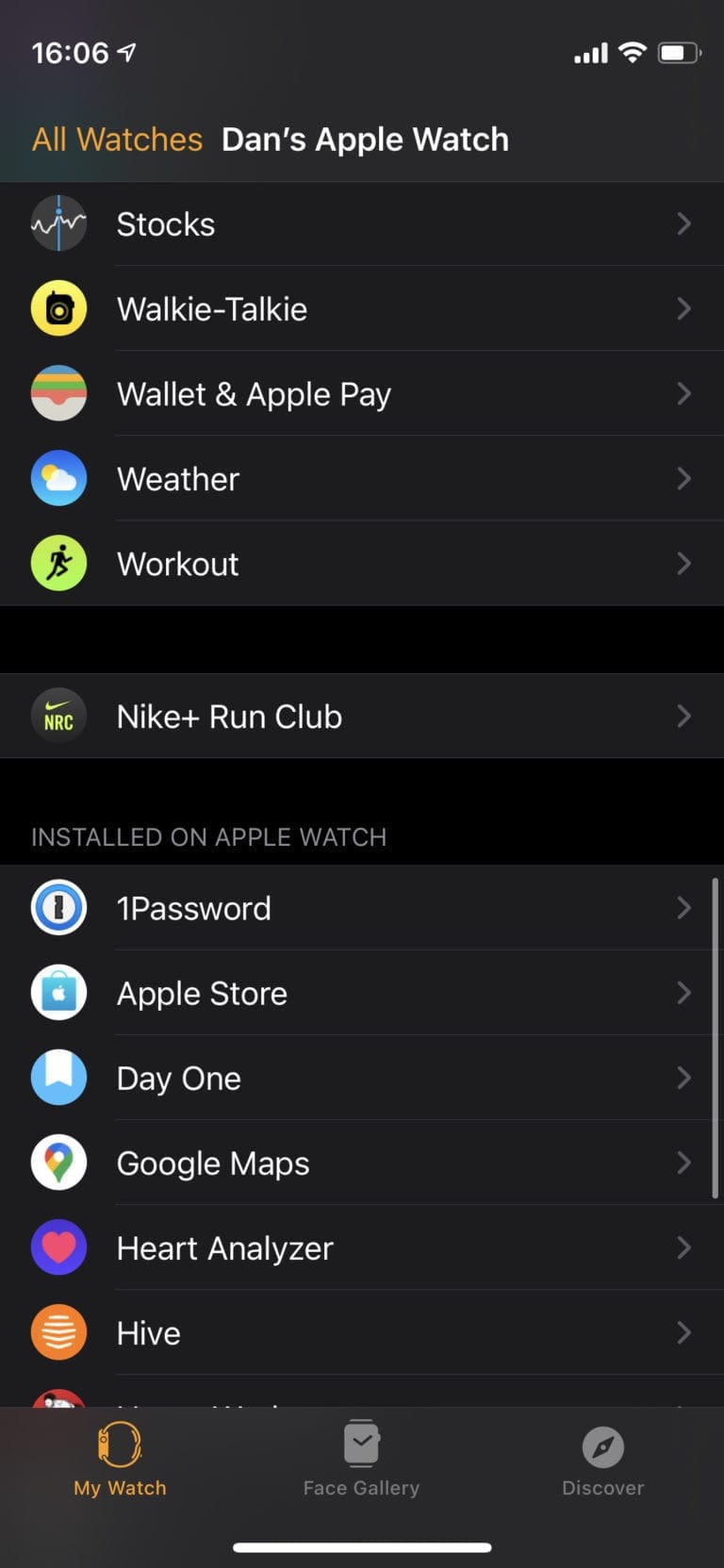Image resolution: width=724 pixels, height=1568 pixels.
Task: Tap the Nike+ Run Club icon
Action: click(x=58, y=716)
